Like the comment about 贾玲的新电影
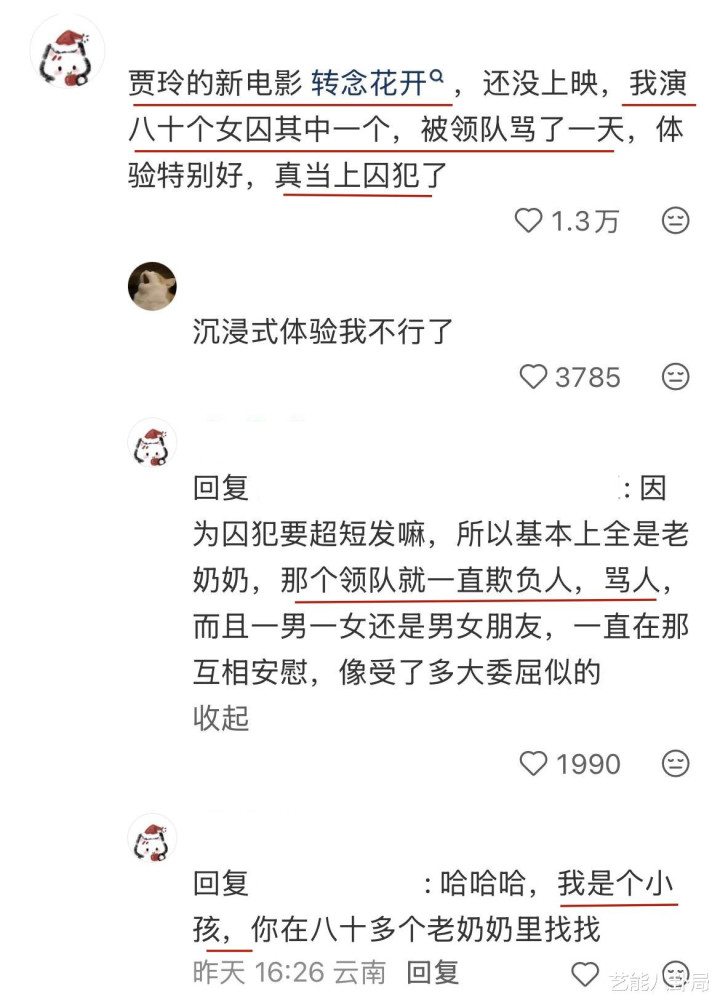The image size is (720, 1005). click(529, 221)
